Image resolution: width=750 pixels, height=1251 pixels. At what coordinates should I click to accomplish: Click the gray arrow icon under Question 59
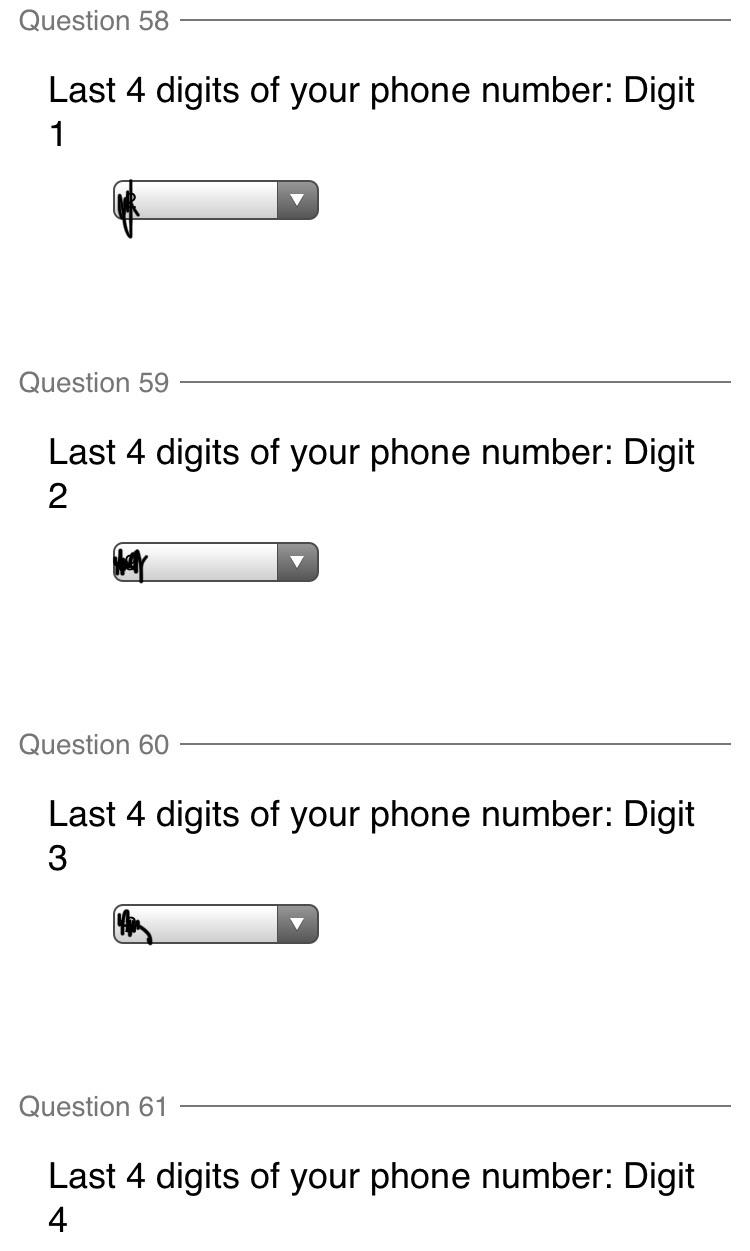click(297, 562)
